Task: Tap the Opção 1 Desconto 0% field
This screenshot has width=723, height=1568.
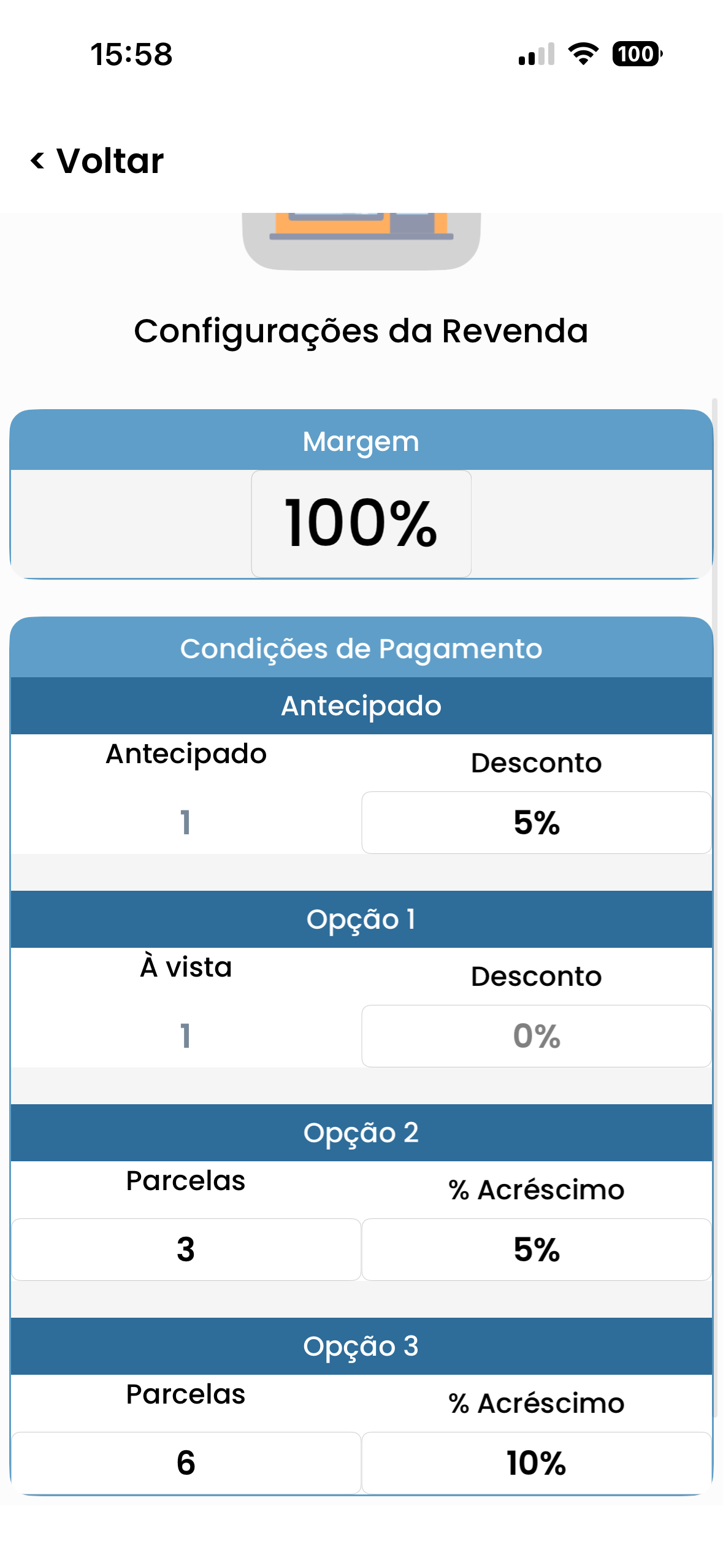Action: [x=536, y=1036]
